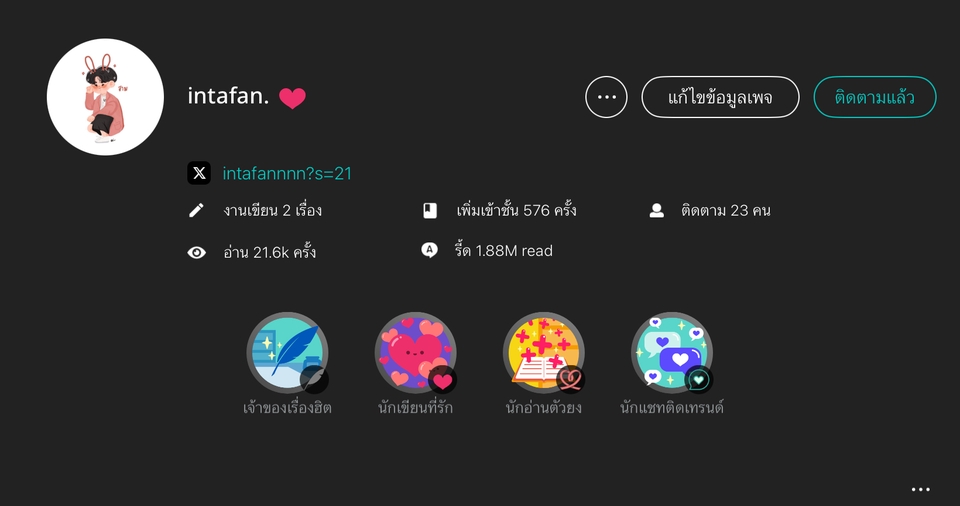Image resolution: width=960 pixels, height=506 pixels.
Task: Open the three-dots menu at the bottom corner
Action: click(x=920, y=489)
